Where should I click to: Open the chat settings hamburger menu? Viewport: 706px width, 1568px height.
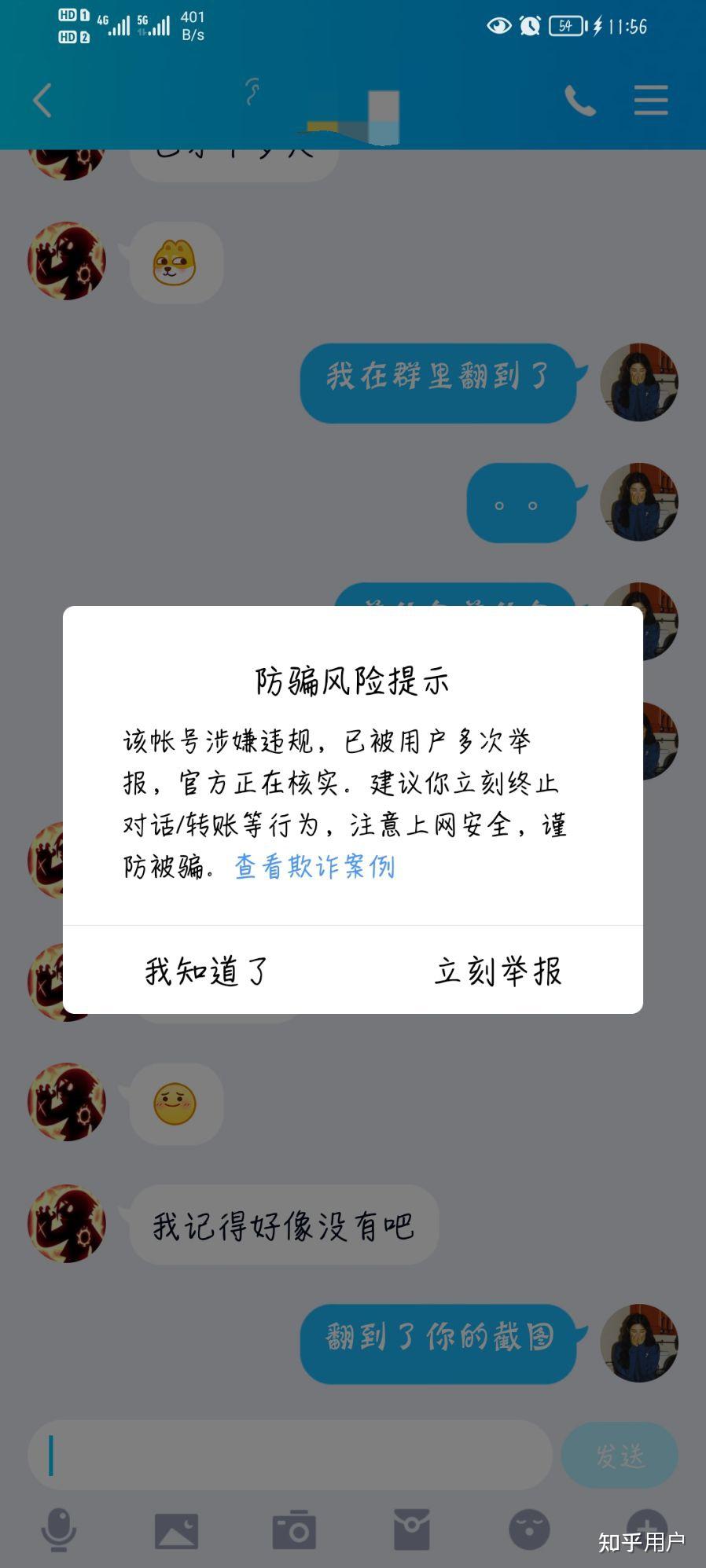pyautogui.click(x=650, y=101)
